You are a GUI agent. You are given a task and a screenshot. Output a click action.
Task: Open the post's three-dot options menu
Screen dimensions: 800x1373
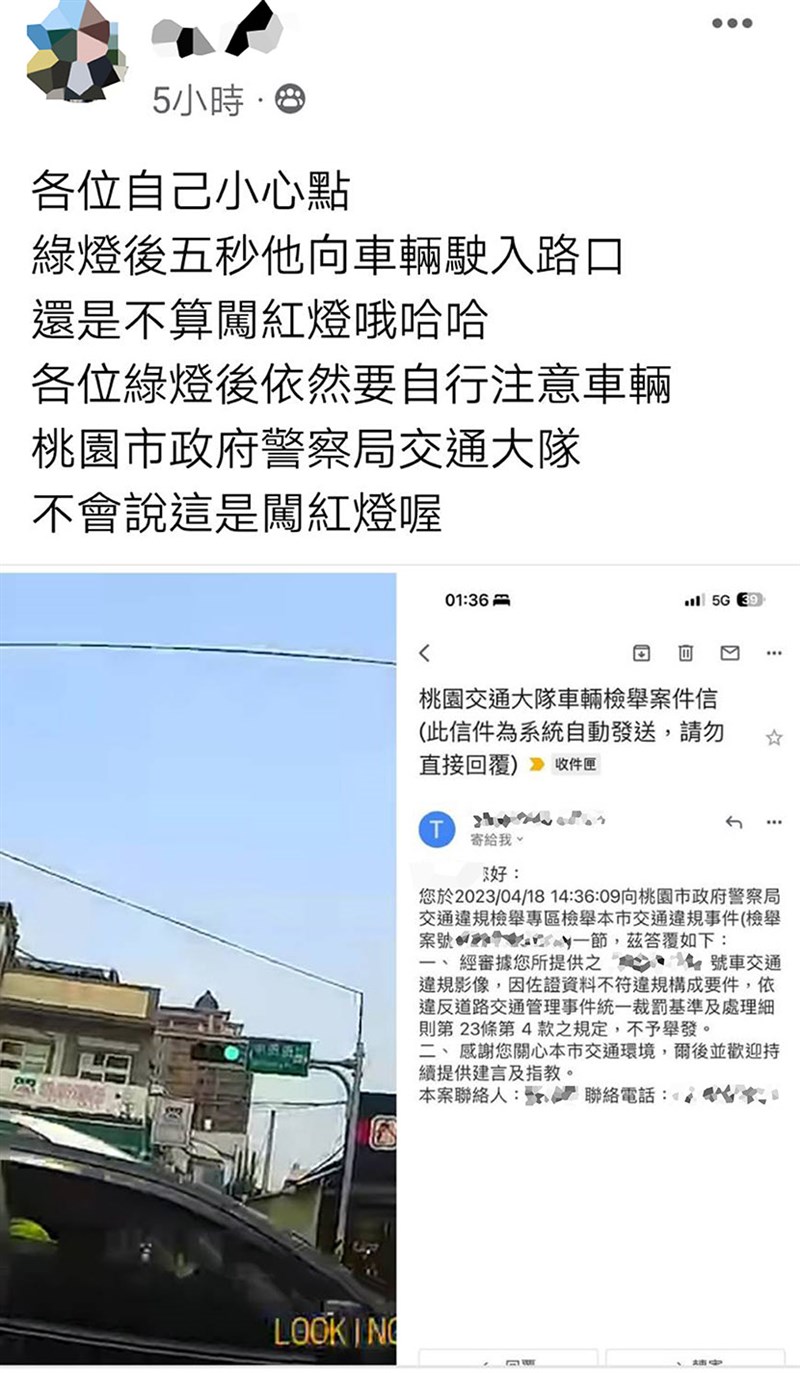732,24
